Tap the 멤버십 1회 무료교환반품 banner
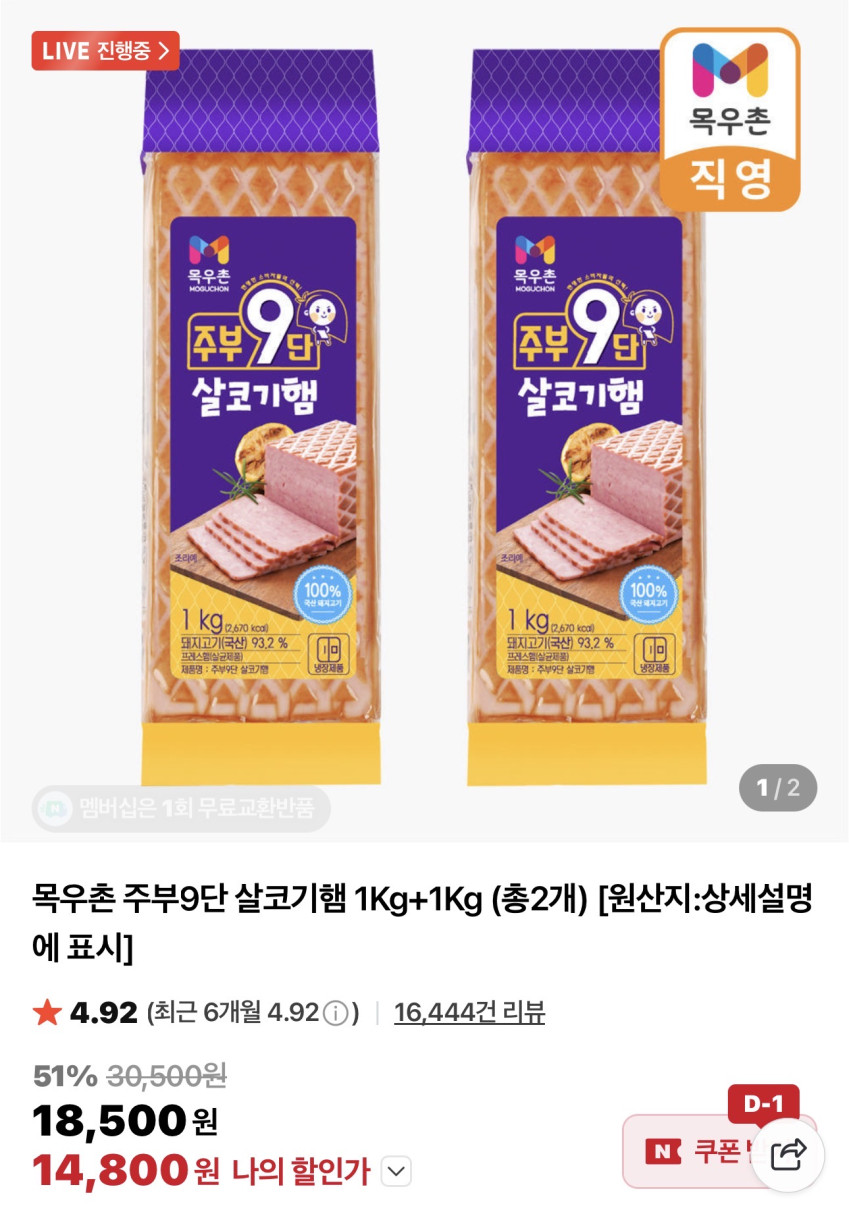 (x=181, y=809)
